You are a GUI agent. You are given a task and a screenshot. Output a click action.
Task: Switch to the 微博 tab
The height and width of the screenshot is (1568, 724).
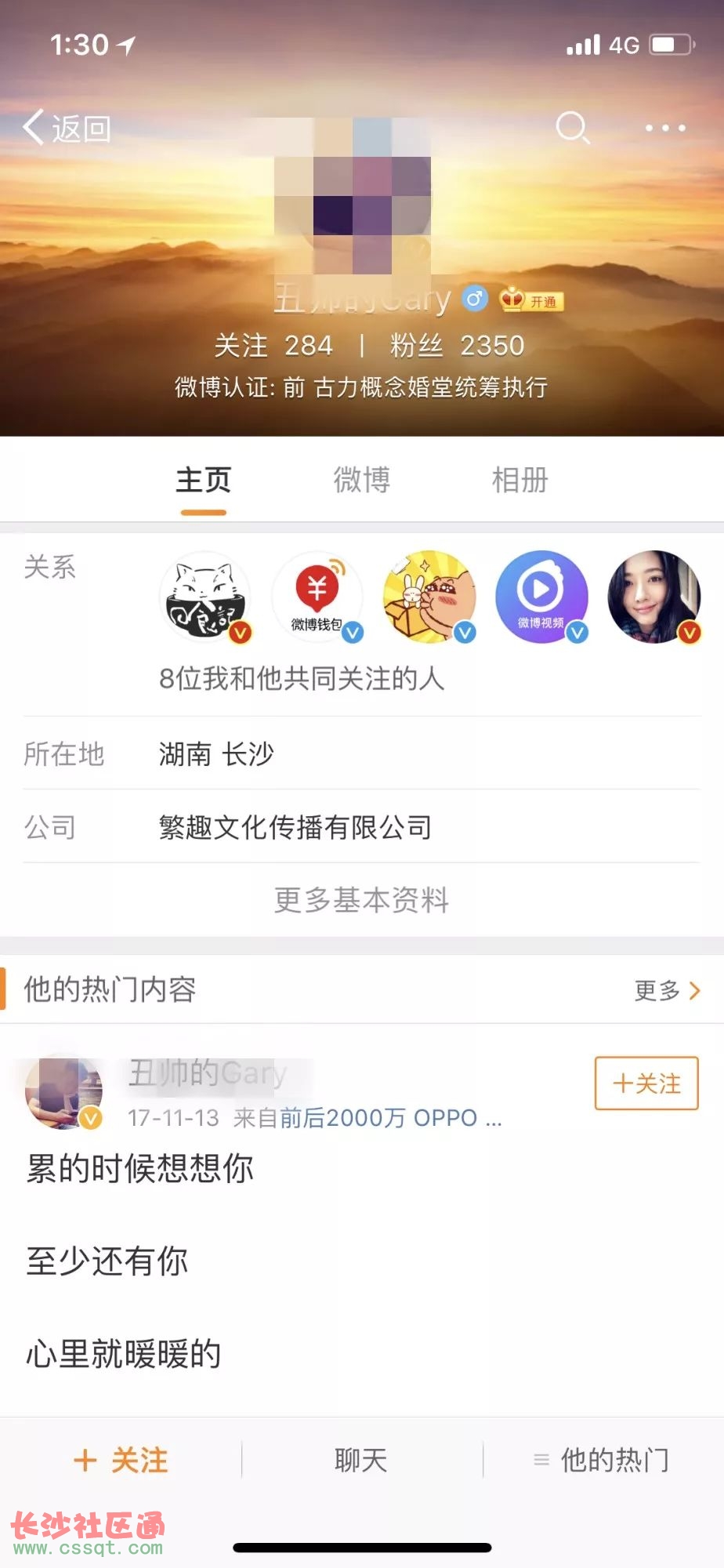tap(361, 480)
